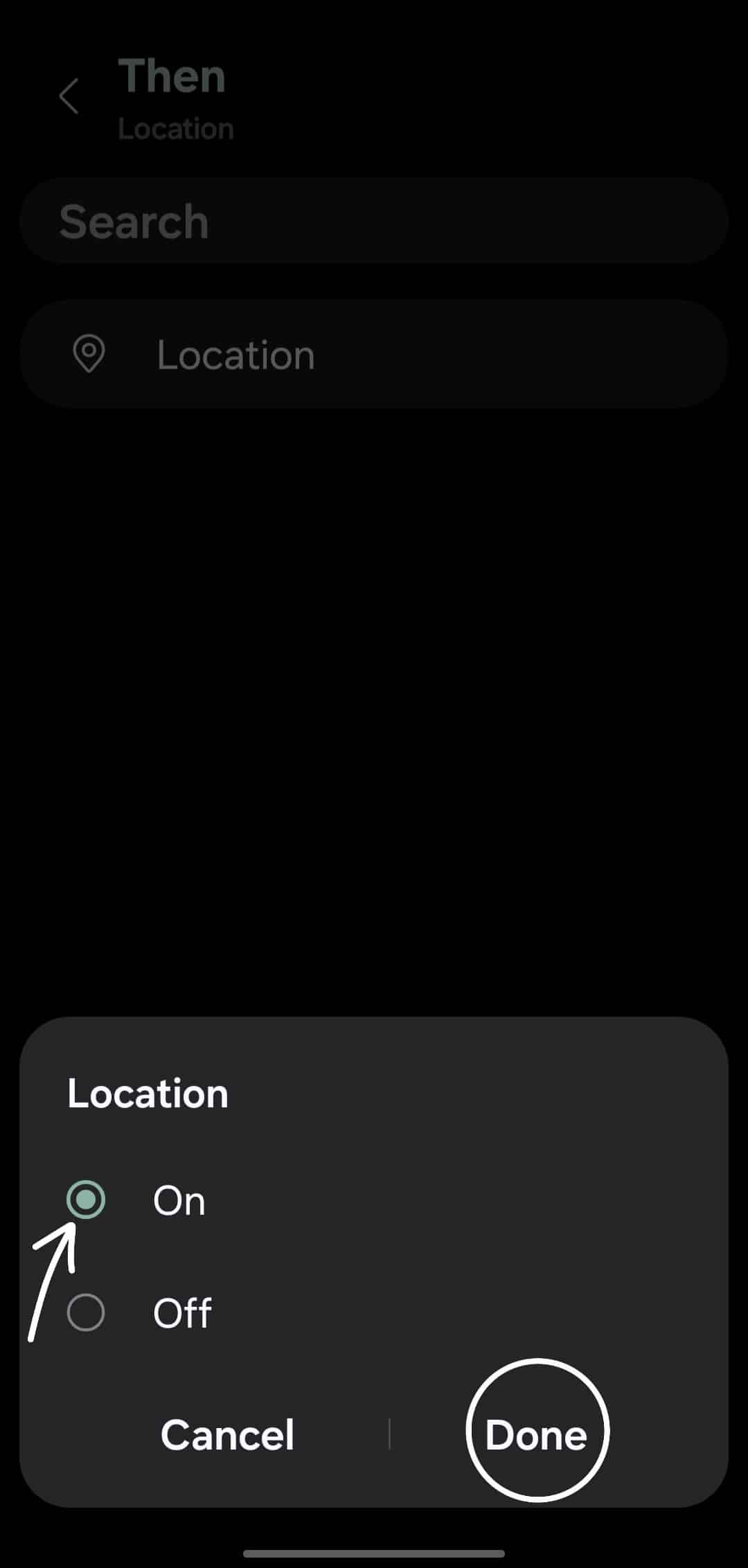Cancel the Location dialog
748x1568 pixels.
coord(227,1434)
